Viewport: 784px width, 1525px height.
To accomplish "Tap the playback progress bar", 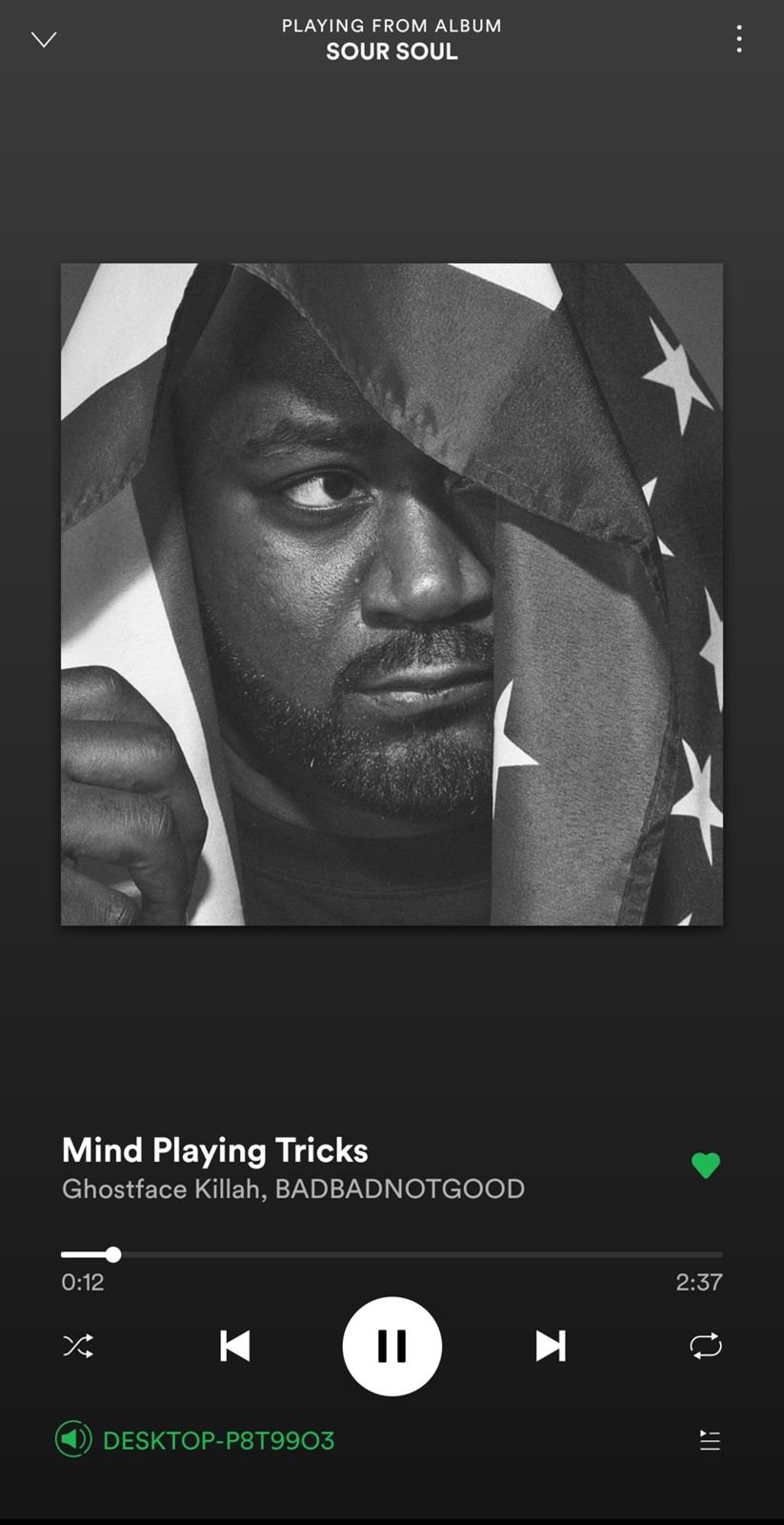I will (392, 1254).
